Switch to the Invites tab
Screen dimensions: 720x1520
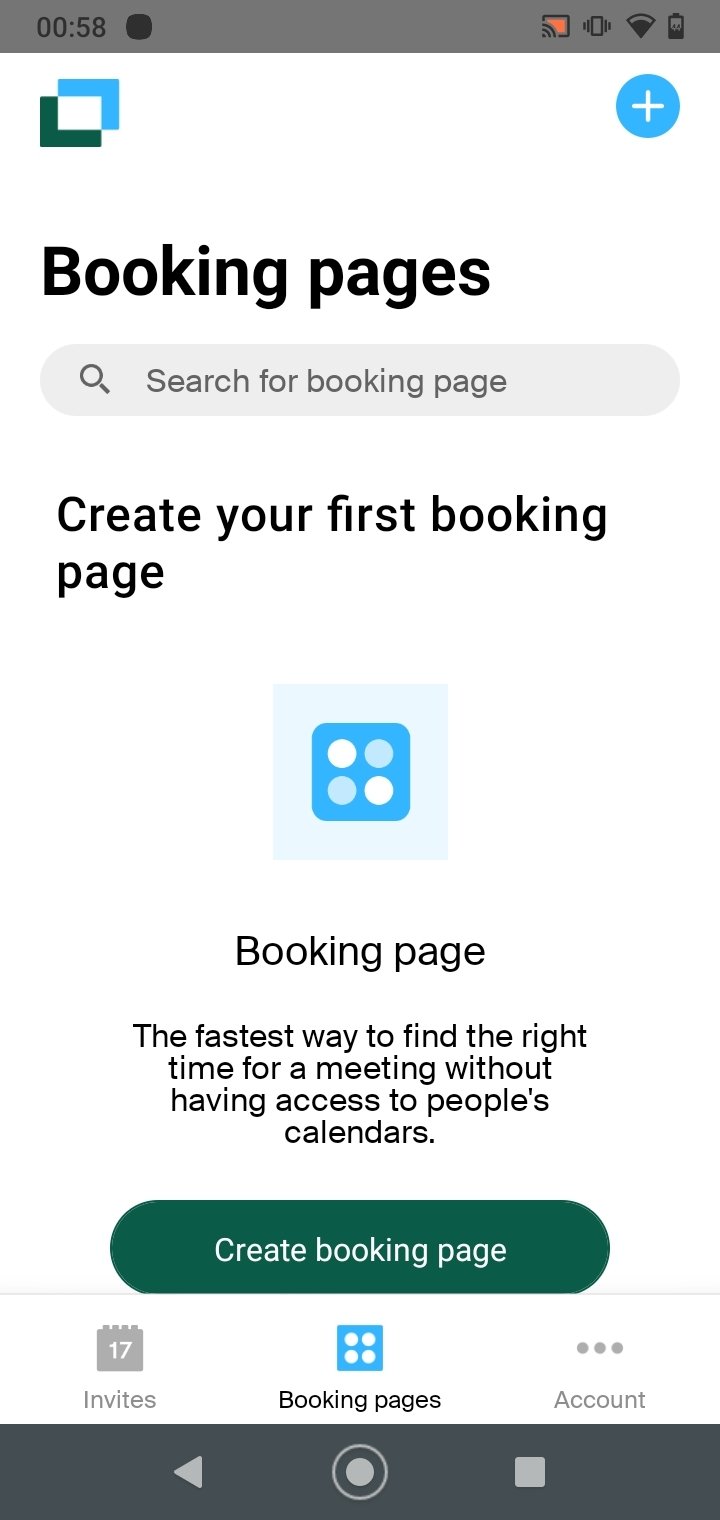120,1366
